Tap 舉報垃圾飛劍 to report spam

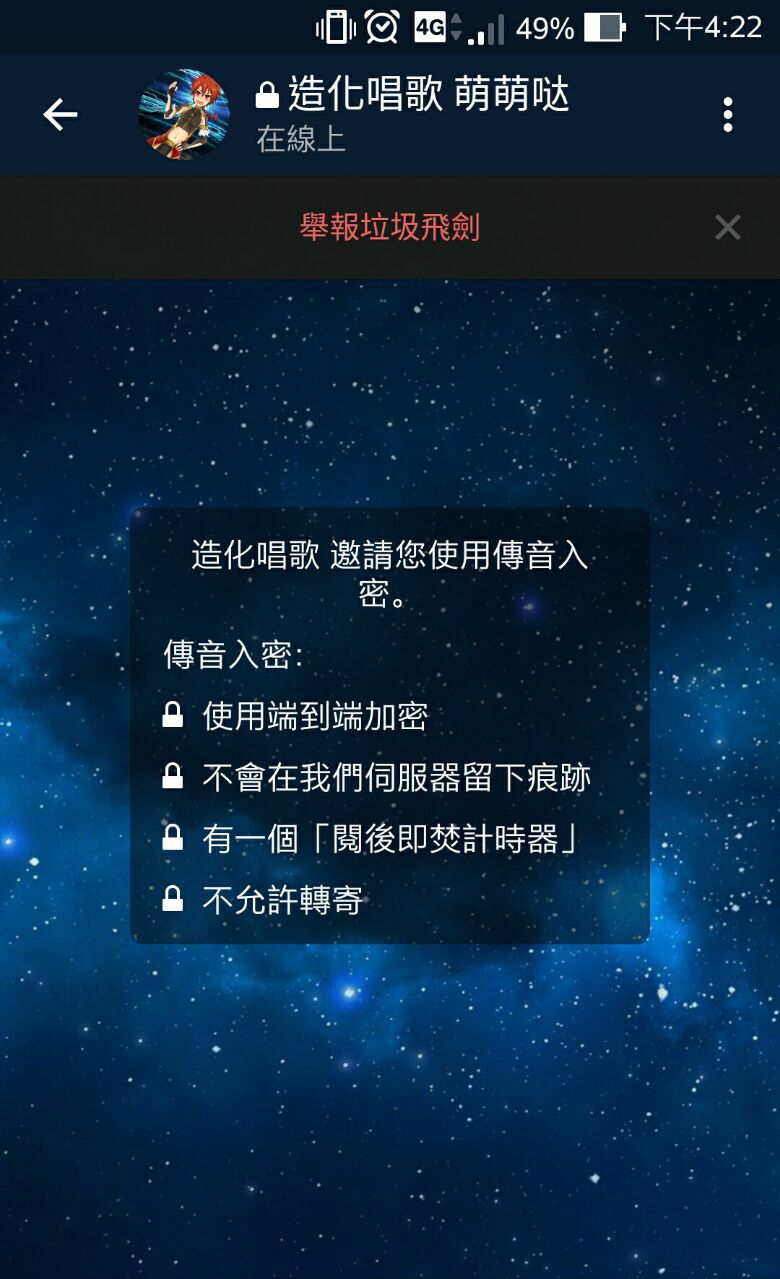point(390,227)
